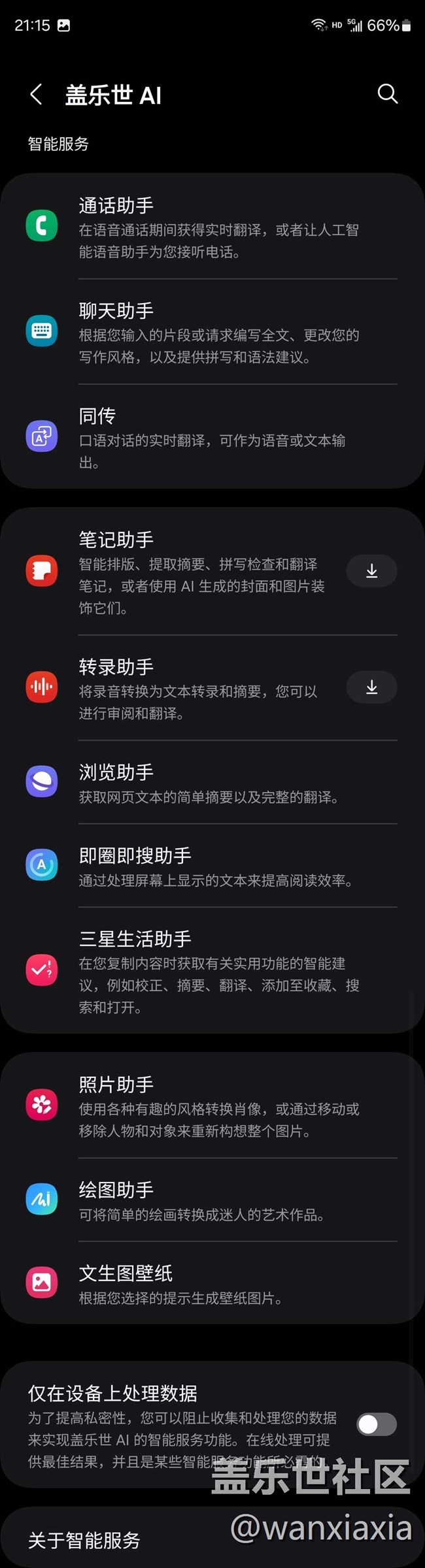Go back from 盖乐世 AI page
Screen dimensions: 425x1568
(x=36, y=94)
